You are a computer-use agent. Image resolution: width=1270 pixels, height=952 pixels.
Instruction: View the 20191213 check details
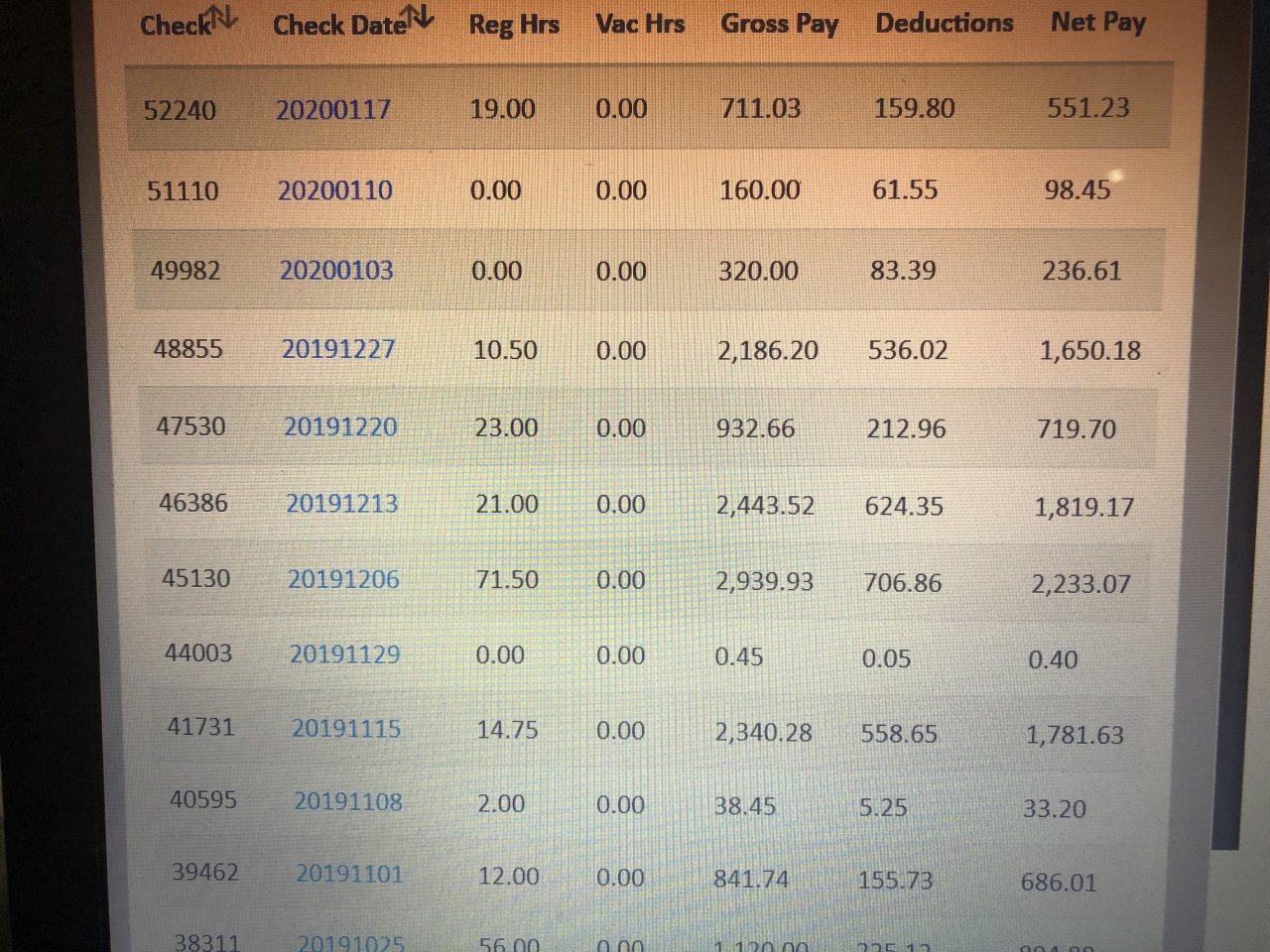click(x=342, y=504)
